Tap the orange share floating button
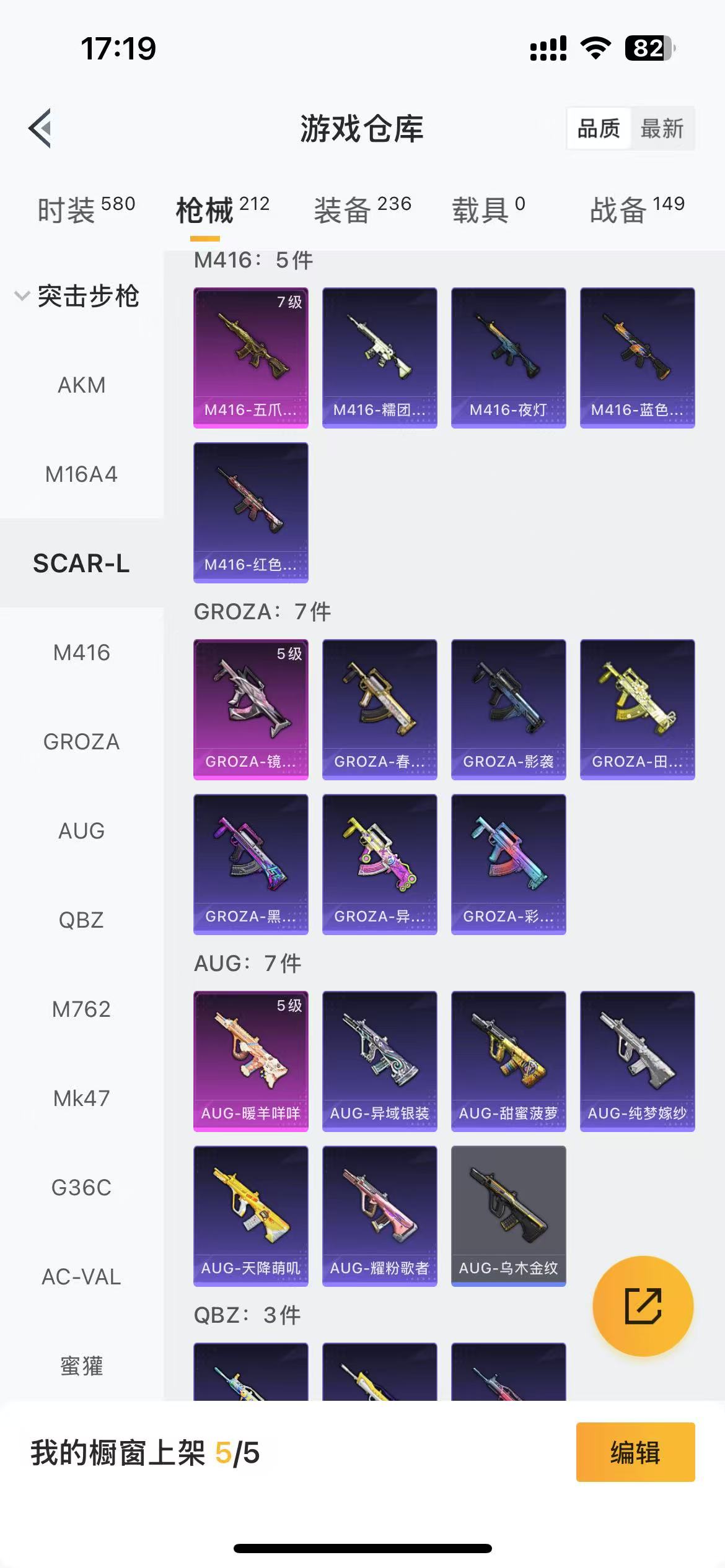This screenshot has width=725, height=1568. point(643,1306)
